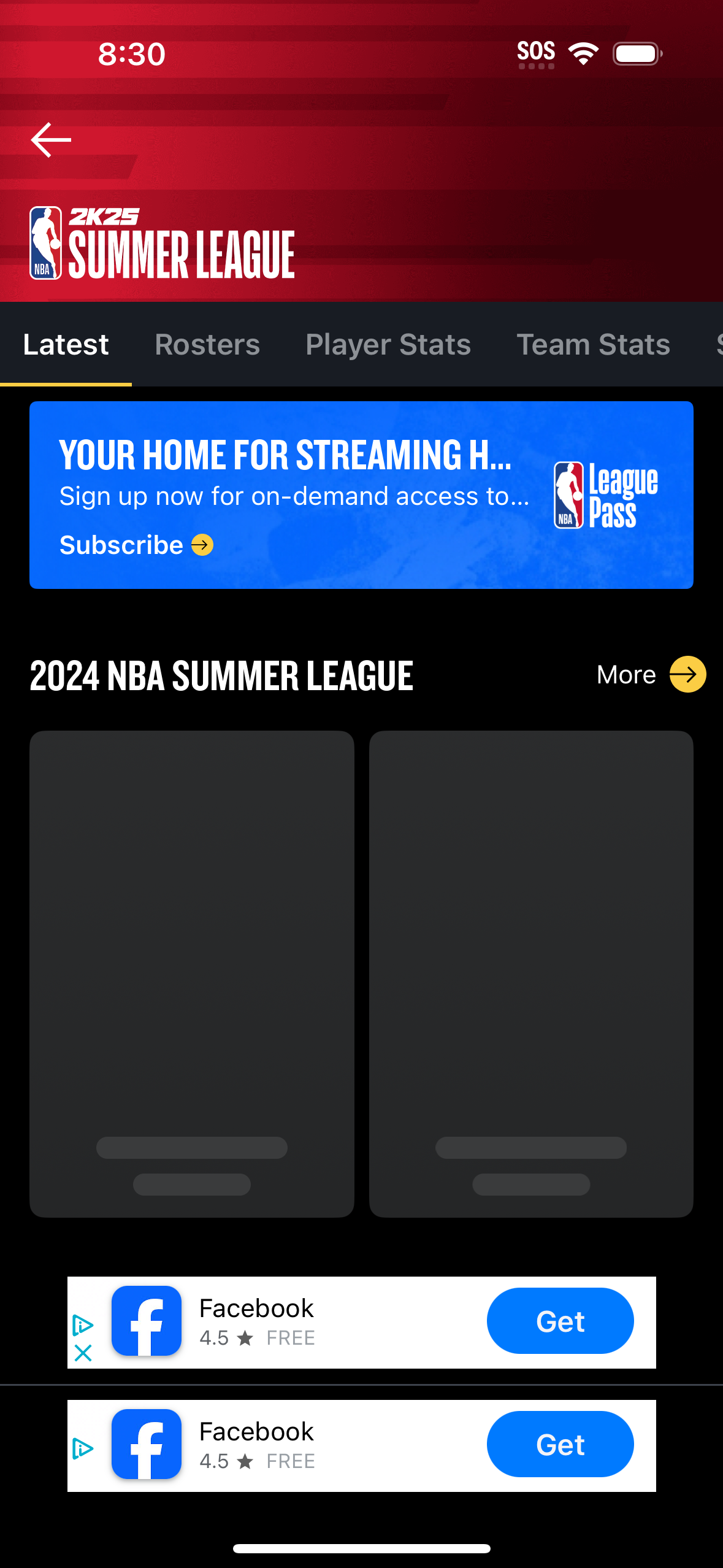Viewport: 723px width, 1568px height.
Task: Tap the yellow circular More arrow
Action: coord(687,674)
